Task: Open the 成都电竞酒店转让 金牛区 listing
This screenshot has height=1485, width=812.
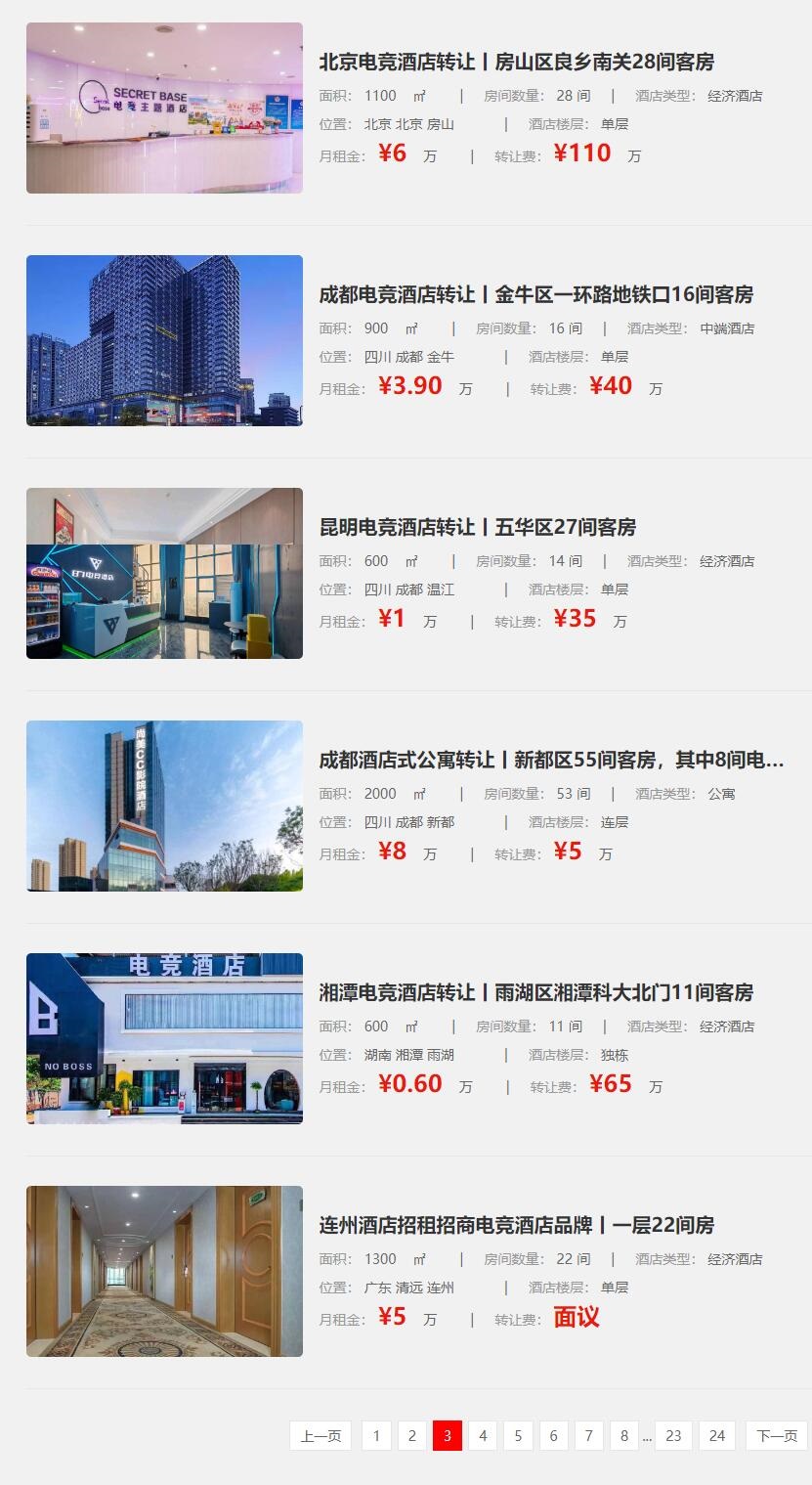Action: [x=535, y=294]
